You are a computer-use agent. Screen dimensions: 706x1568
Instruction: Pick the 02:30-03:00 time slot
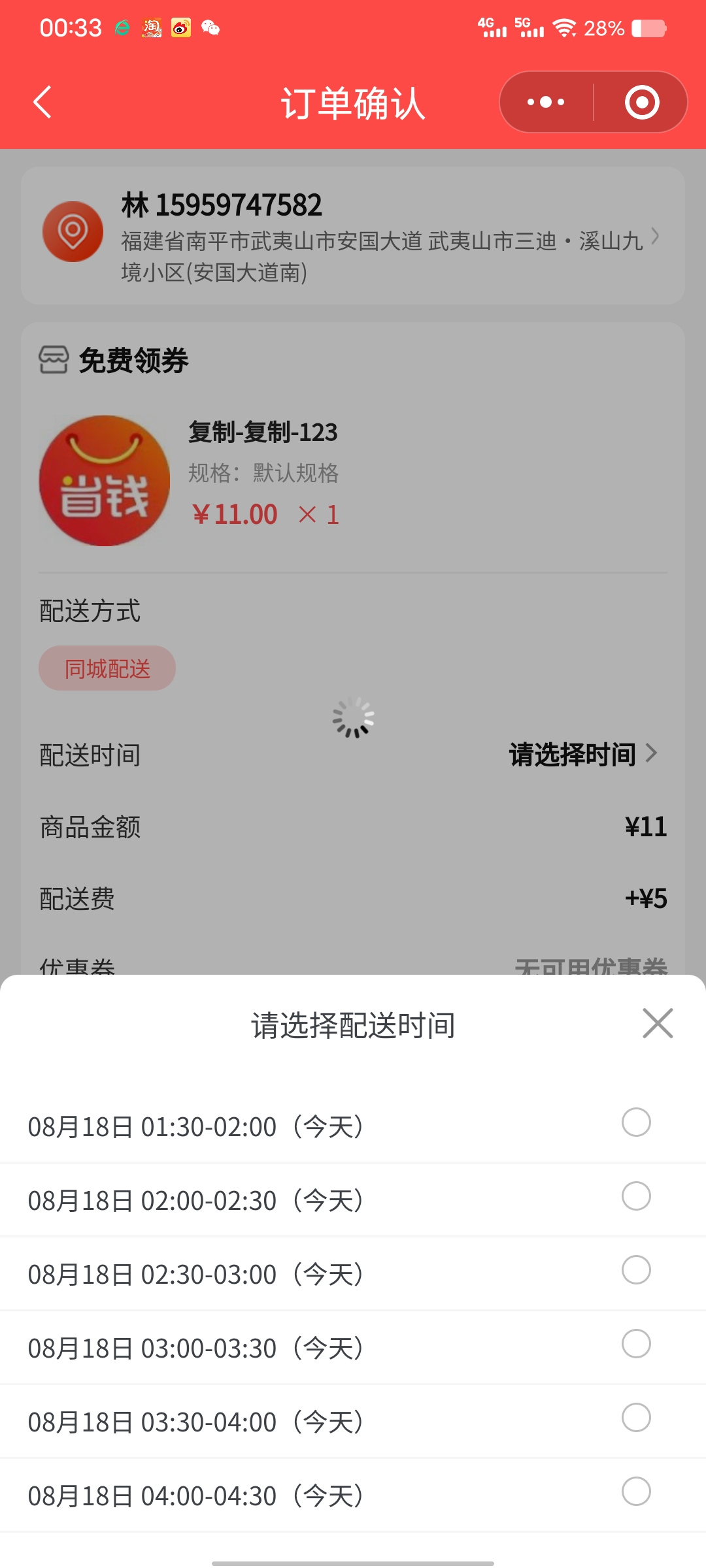click(x=353, y=1273)
